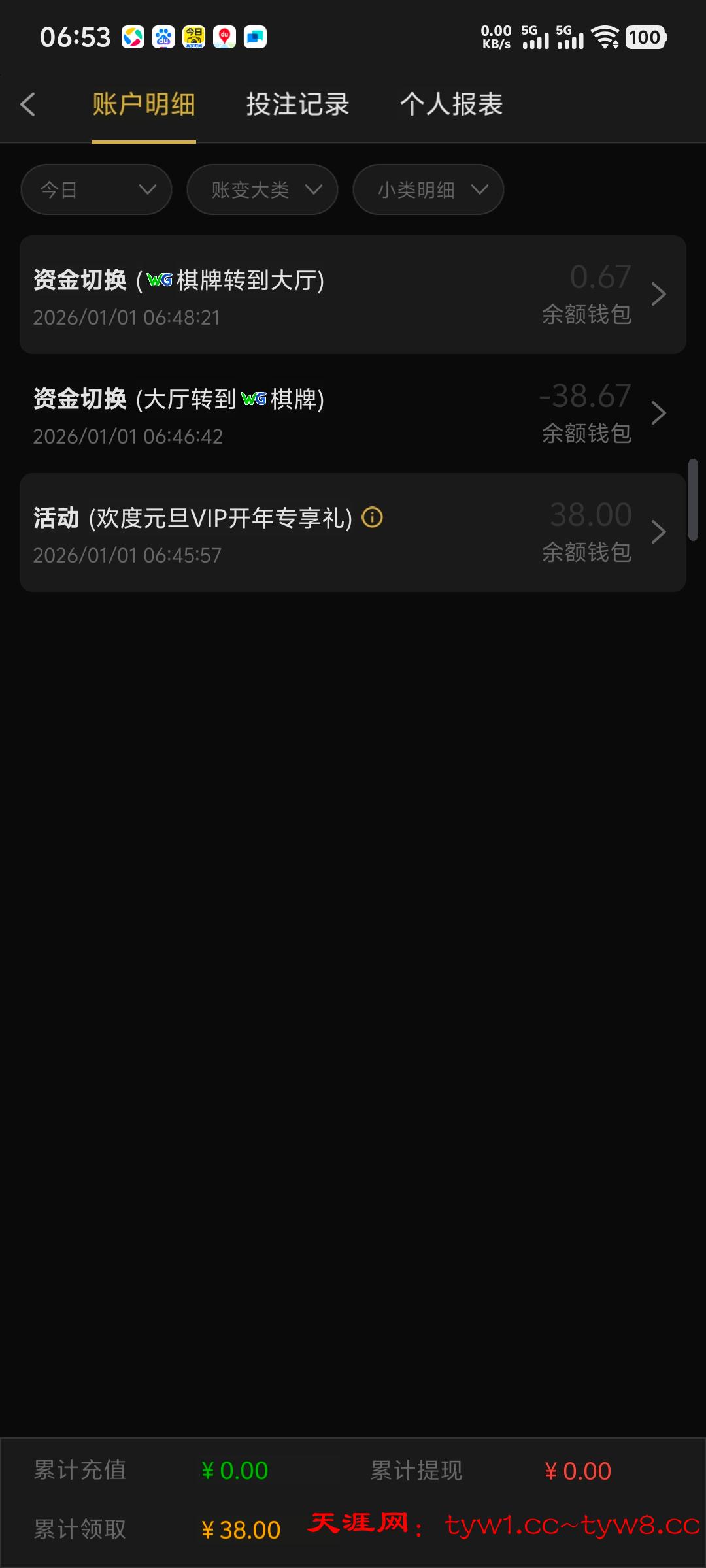The height and width of the screenshot is (1568, 706).
Task: Tap the Baidu app icon in the status bar
Action: tap(162, 37)
